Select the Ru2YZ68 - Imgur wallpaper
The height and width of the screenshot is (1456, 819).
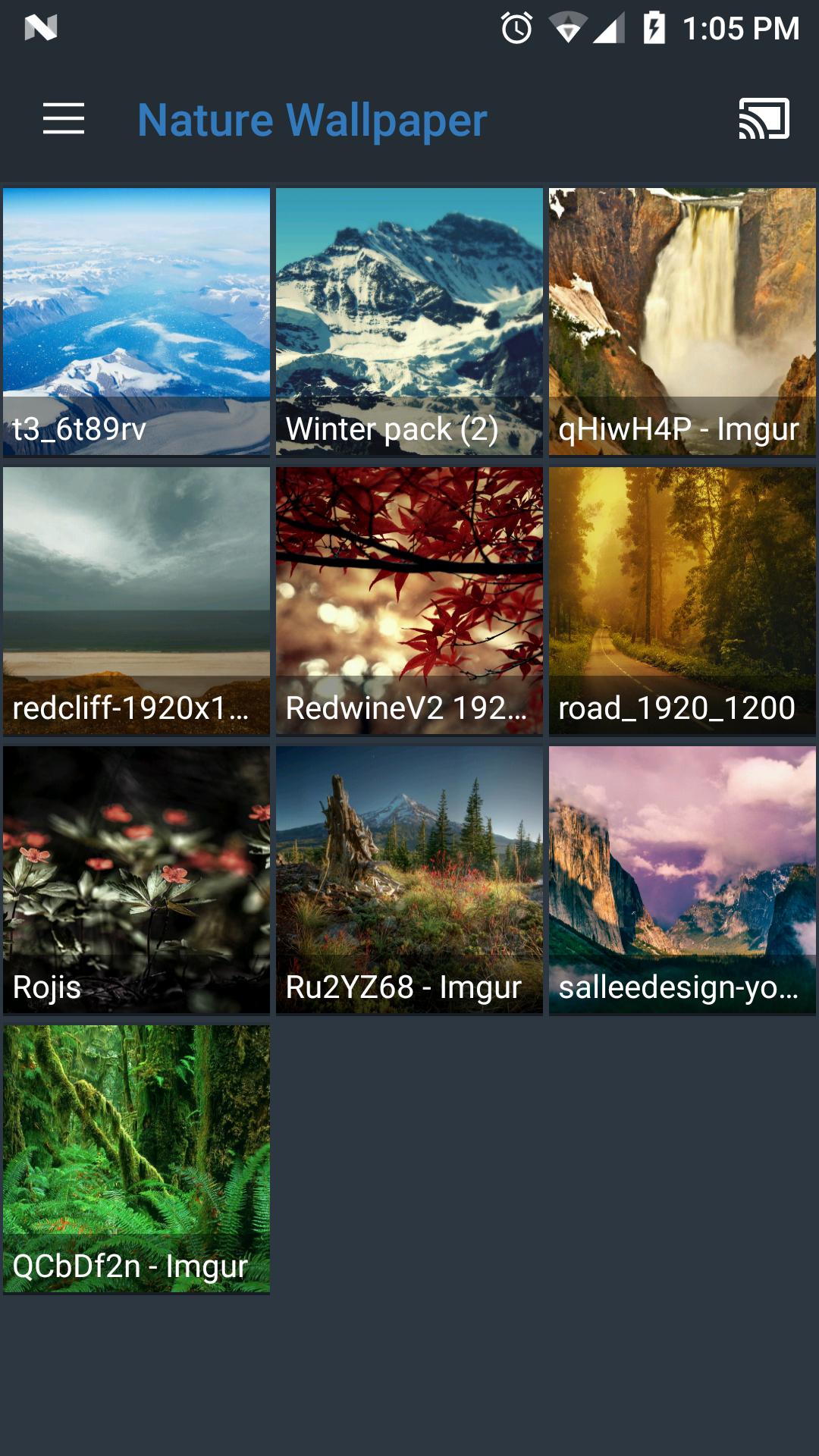pos(409,880)
